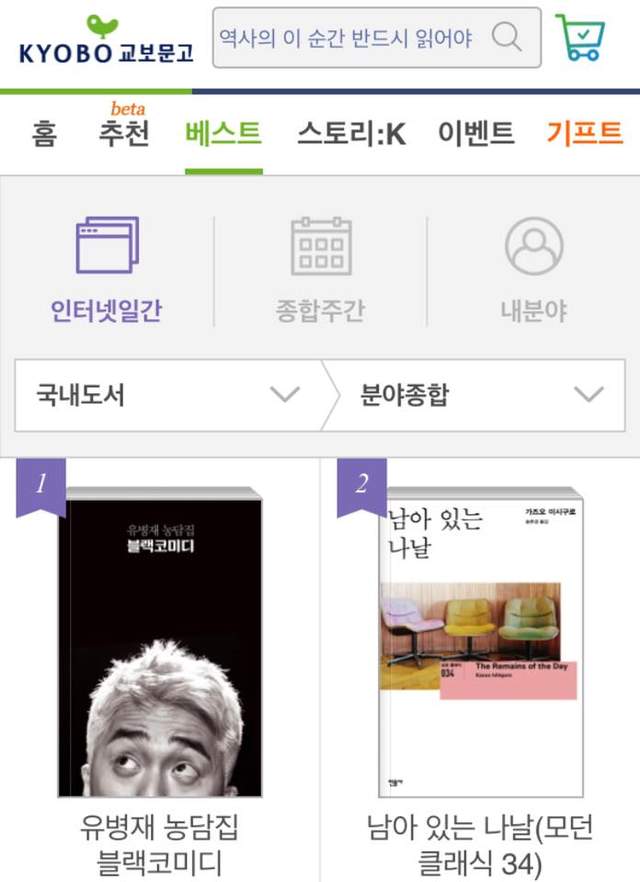Go to the KYOBO 교보문고 home logo
The image size is (640, 882).
click(105, 42)
